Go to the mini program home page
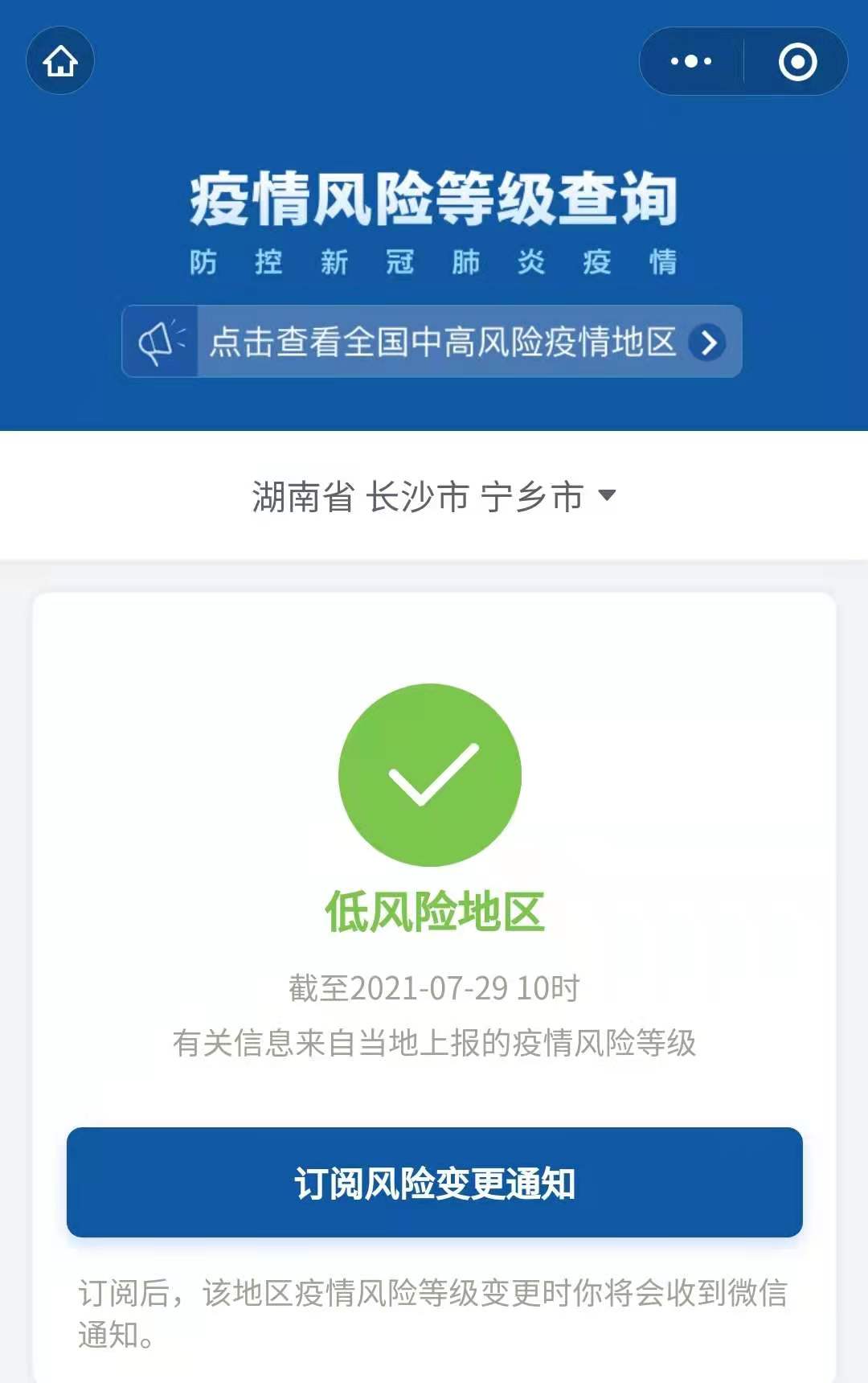 60,61
